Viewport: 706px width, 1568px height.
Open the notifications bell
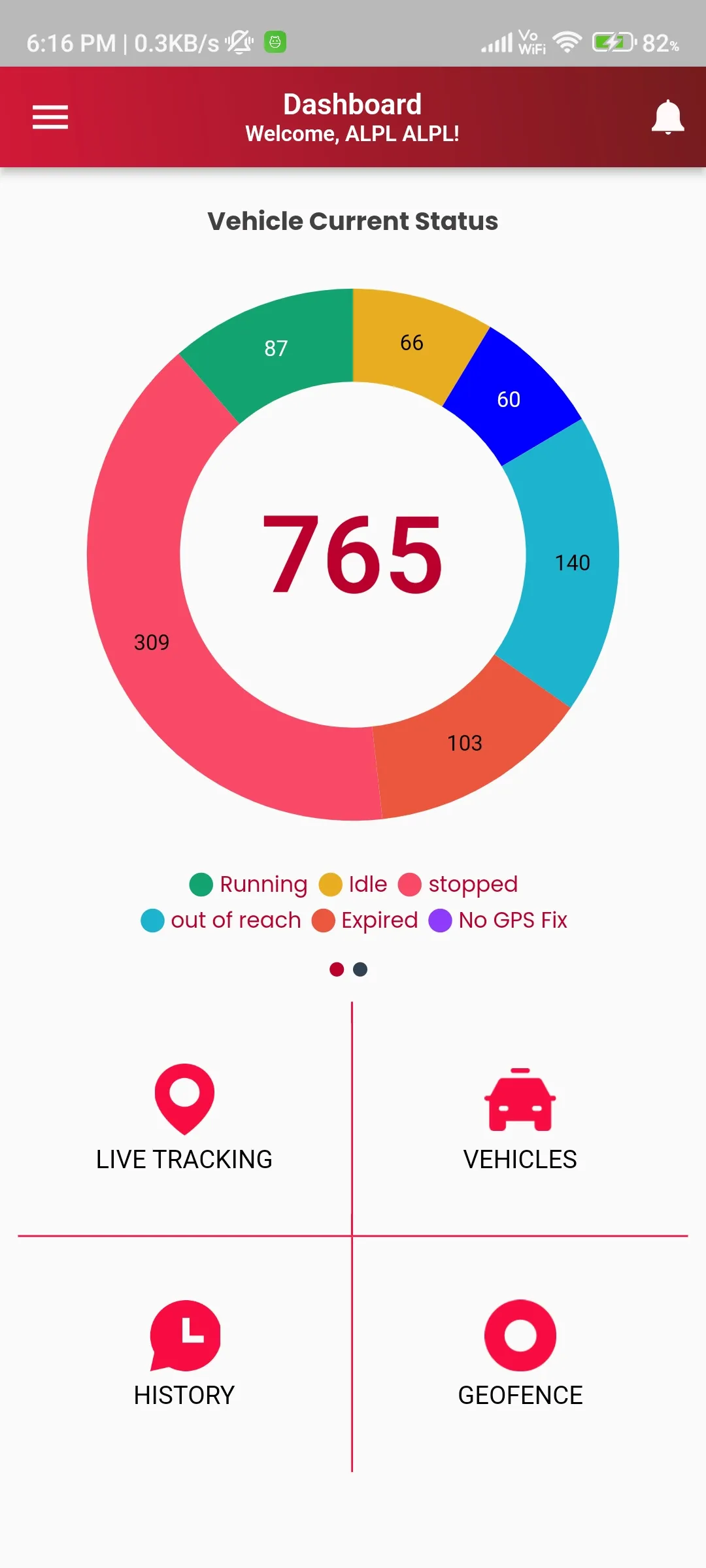point(667,118)
